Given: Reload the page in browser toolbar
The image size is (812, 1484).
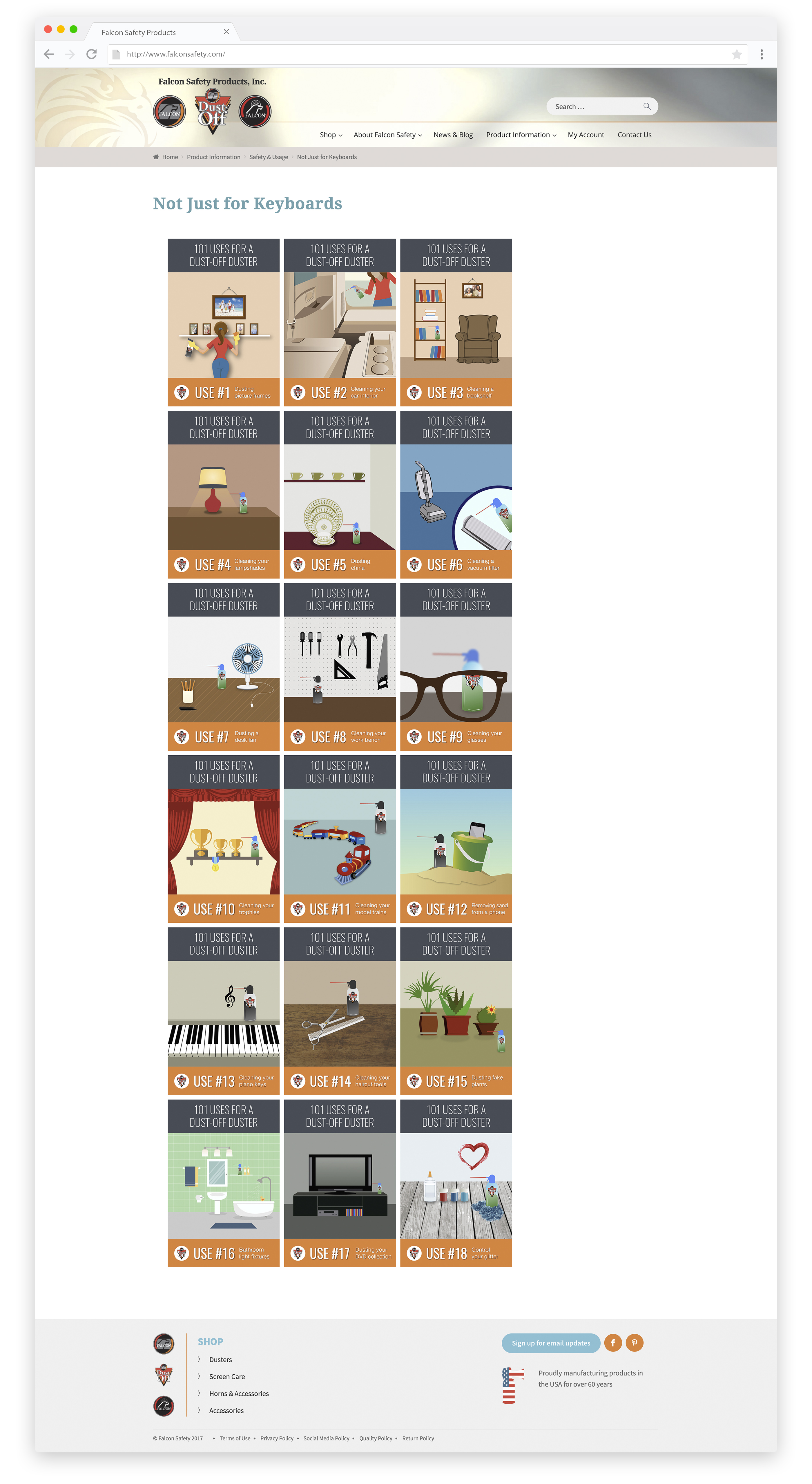Looking at the screenshot, I should coord(92,54).
